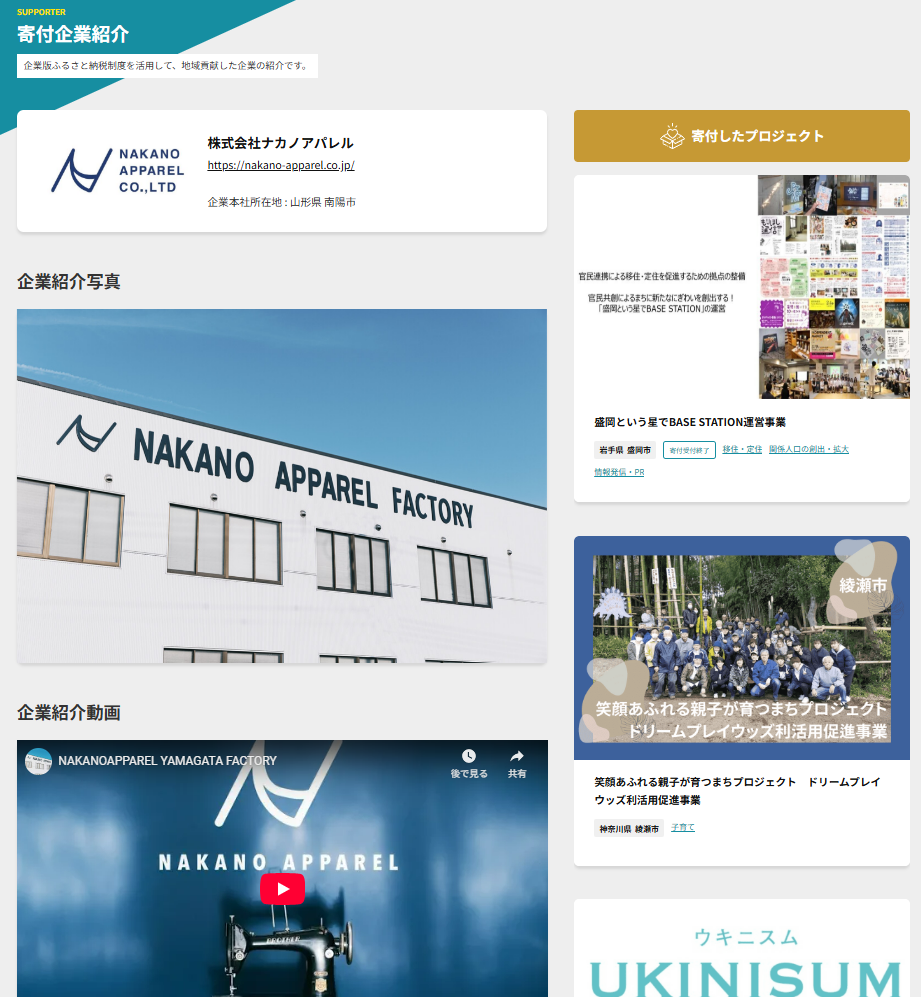Select the 移住・定住 tag link
The image size is (921, 997).
click(x=742, y=449)
